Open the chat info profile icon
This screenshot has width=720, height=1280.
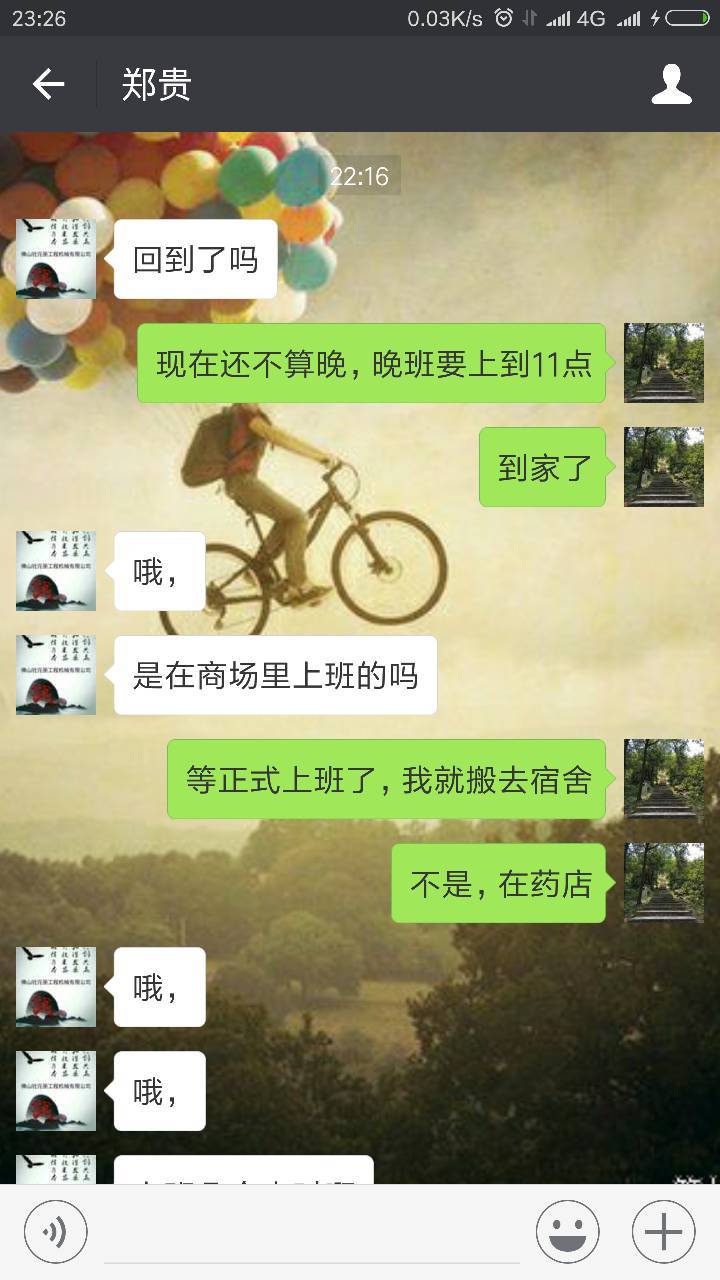[671, 85]
